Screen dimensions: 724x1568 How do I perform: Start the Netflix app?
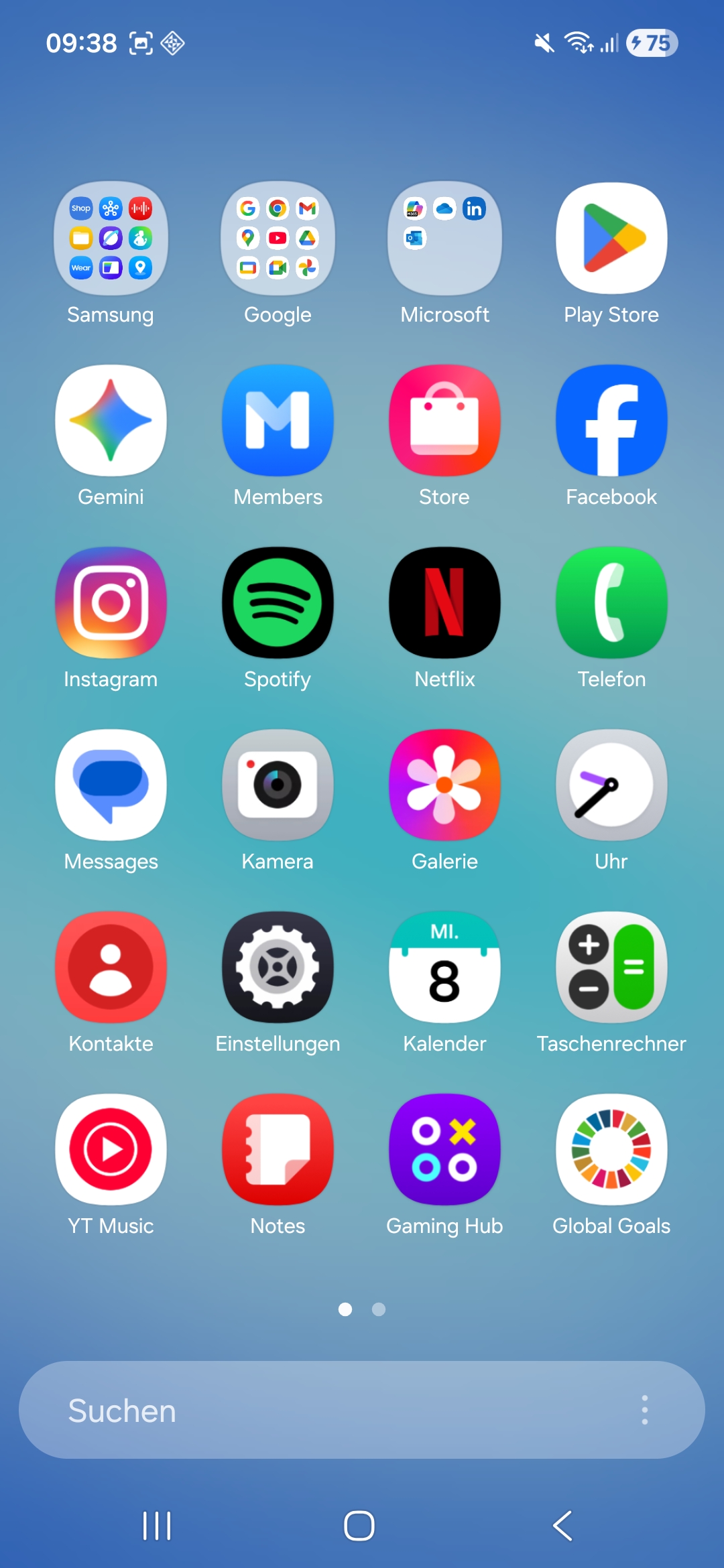click(444, 602)
